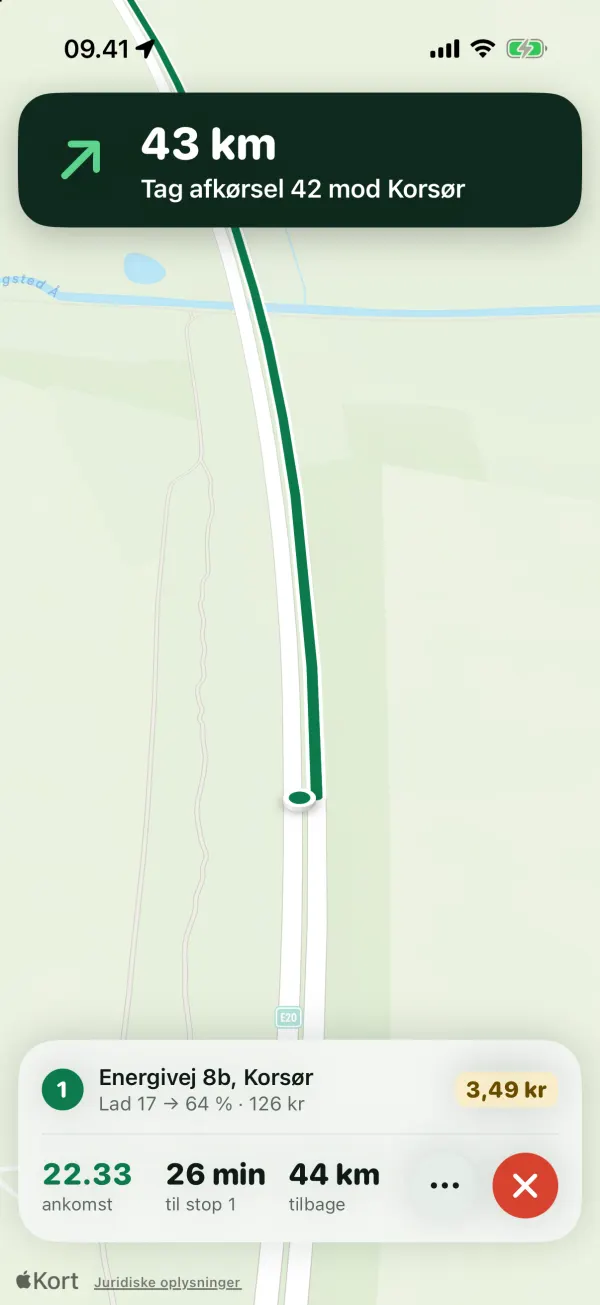Image resolution: width=600 pixels, height=1305 pixels.
Task: Expand the arrival info showing 22.33 ankomst
Action: coord(87,1186)
